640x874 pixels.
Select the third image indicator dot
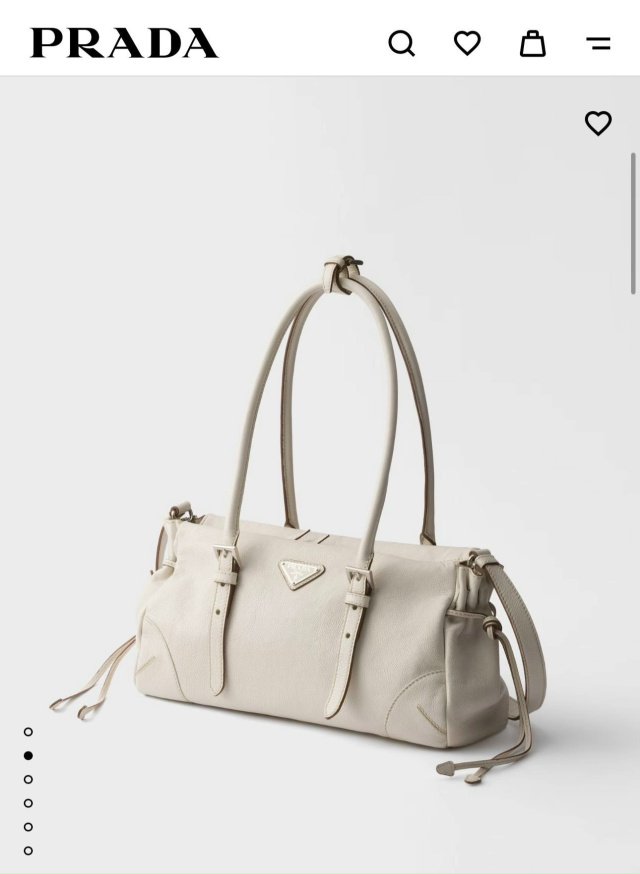(28, 779)
